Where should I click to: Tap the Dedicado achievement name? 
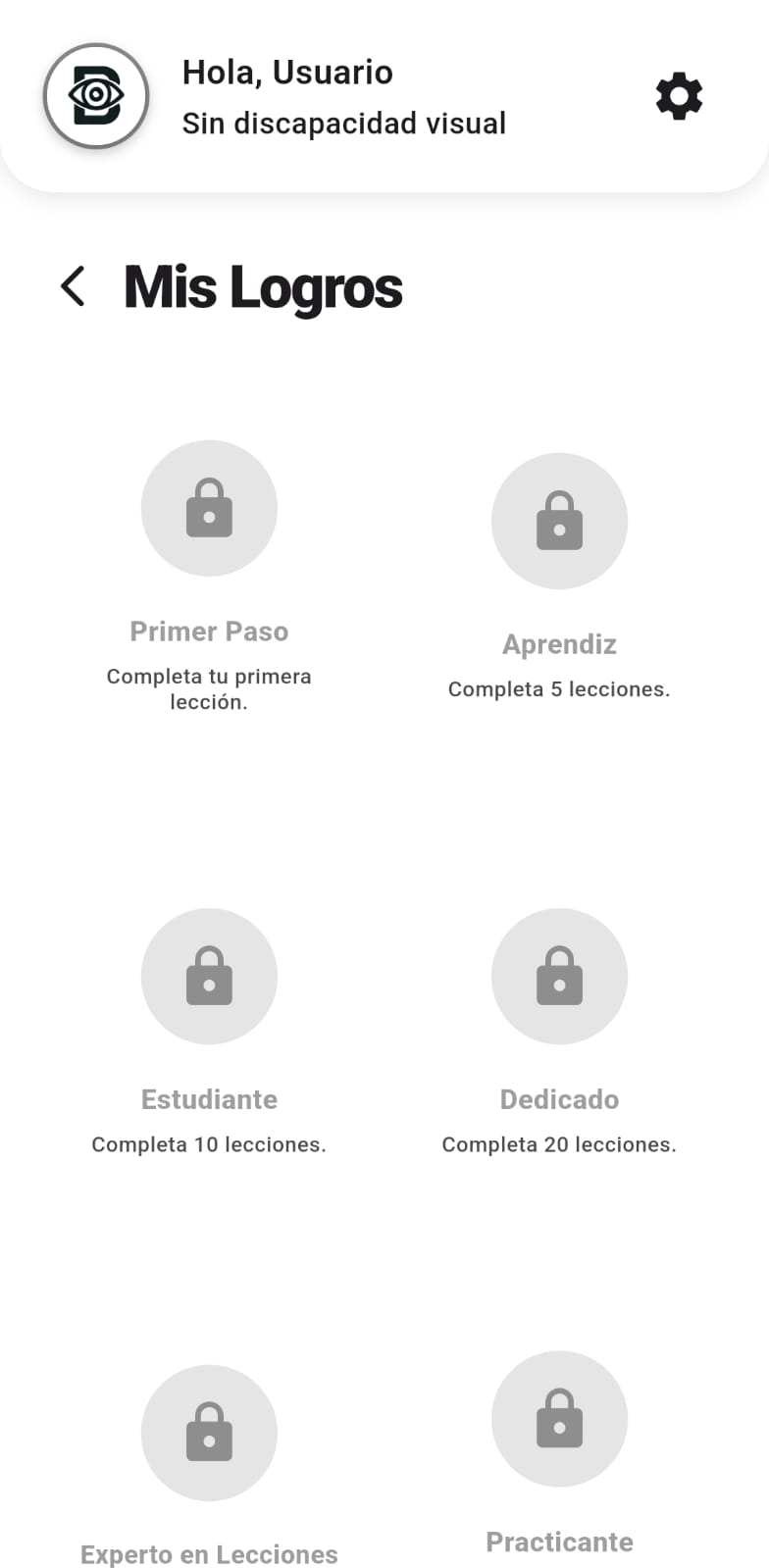(559, 1099)
